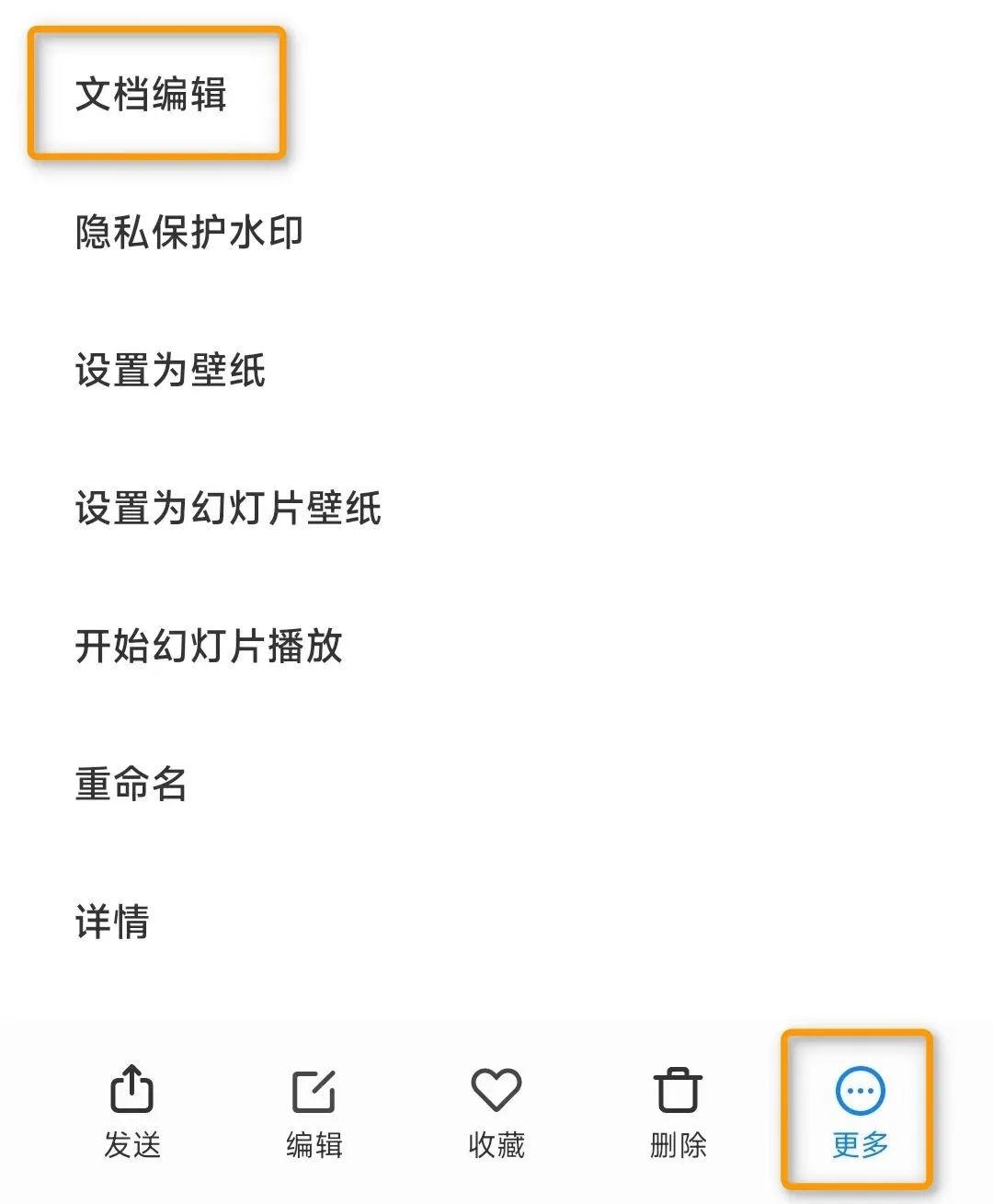Start slideshow via 开始幻灯片播放
Image resolution: width=993 pixels, height=1204 pixels.
coord(210,648)
